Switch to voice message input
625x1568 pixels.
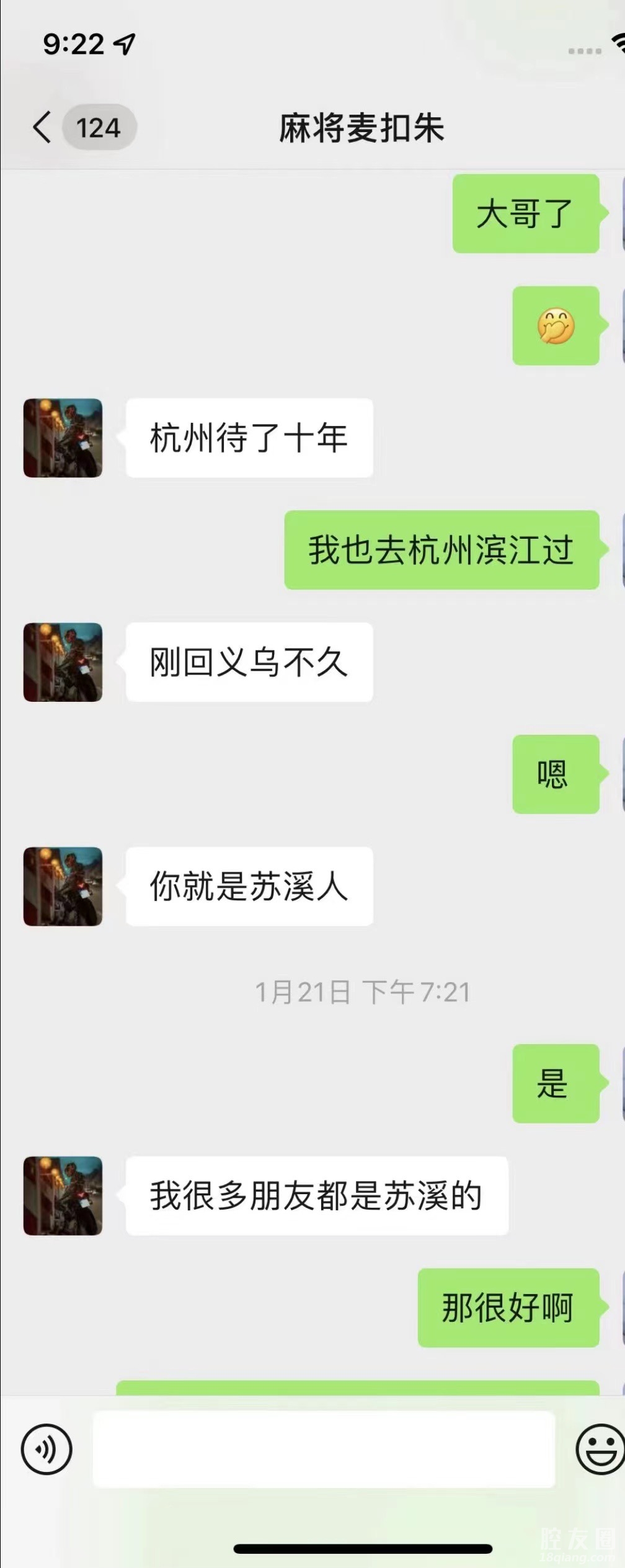[x=47, y=1450]
